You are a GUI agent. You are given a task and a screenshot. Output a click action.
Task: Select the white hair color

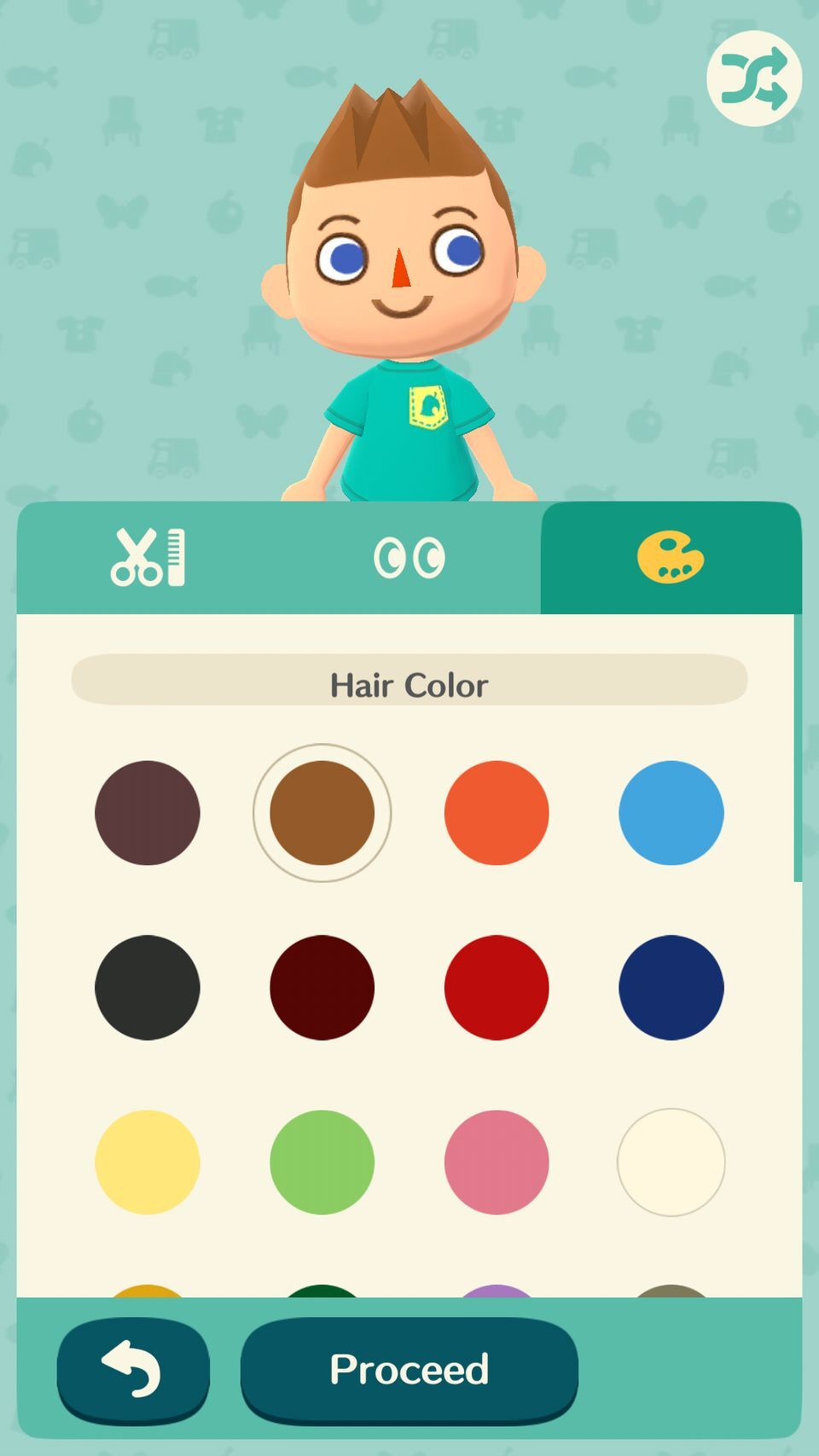pyautogui.click(x=671, y=1163)
